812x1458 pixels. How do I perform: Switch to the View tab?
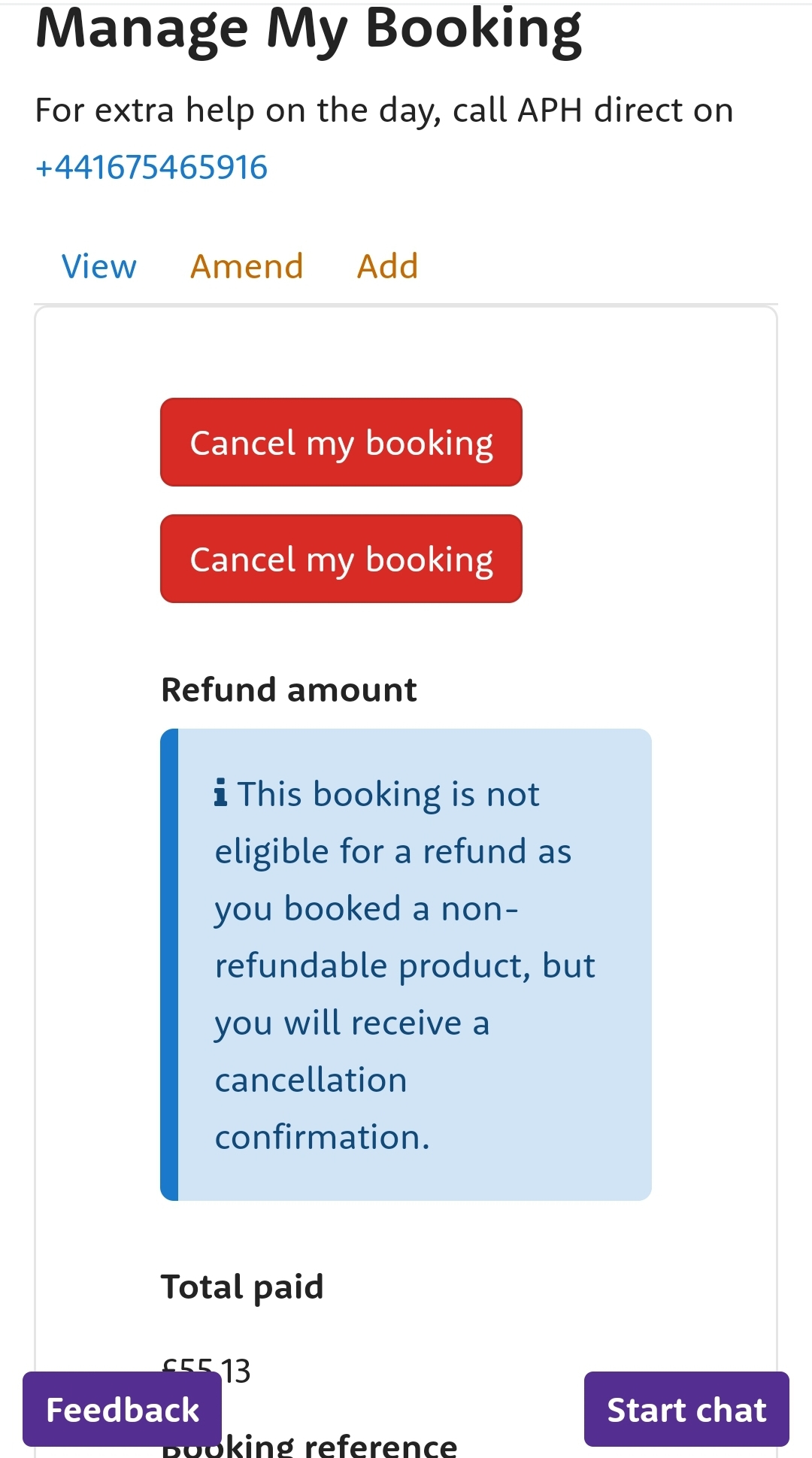pos(99,266)
